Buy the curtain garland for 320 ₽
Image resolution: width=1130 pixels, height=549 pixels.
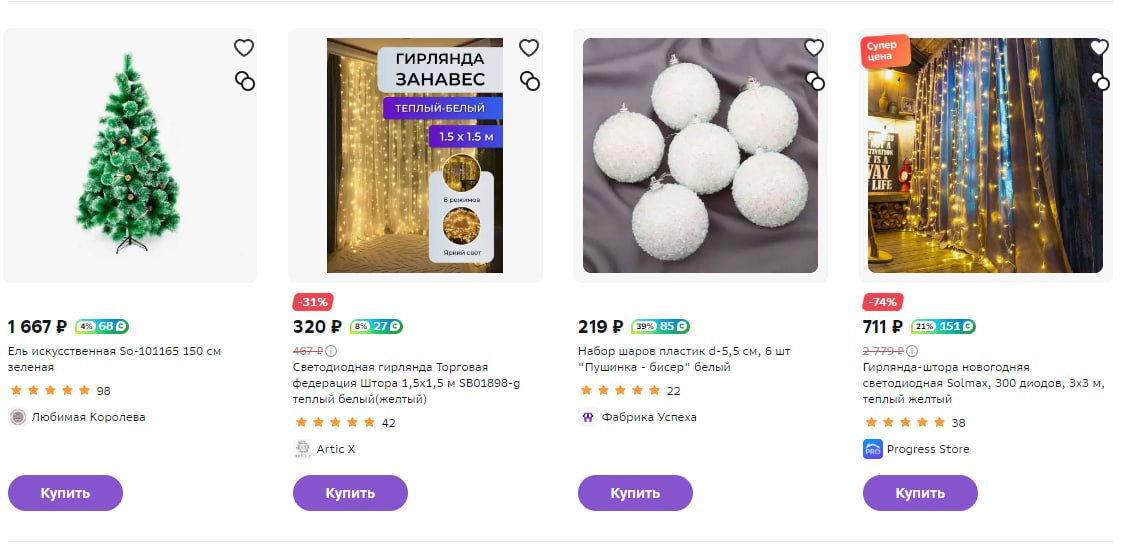(350, 493)
